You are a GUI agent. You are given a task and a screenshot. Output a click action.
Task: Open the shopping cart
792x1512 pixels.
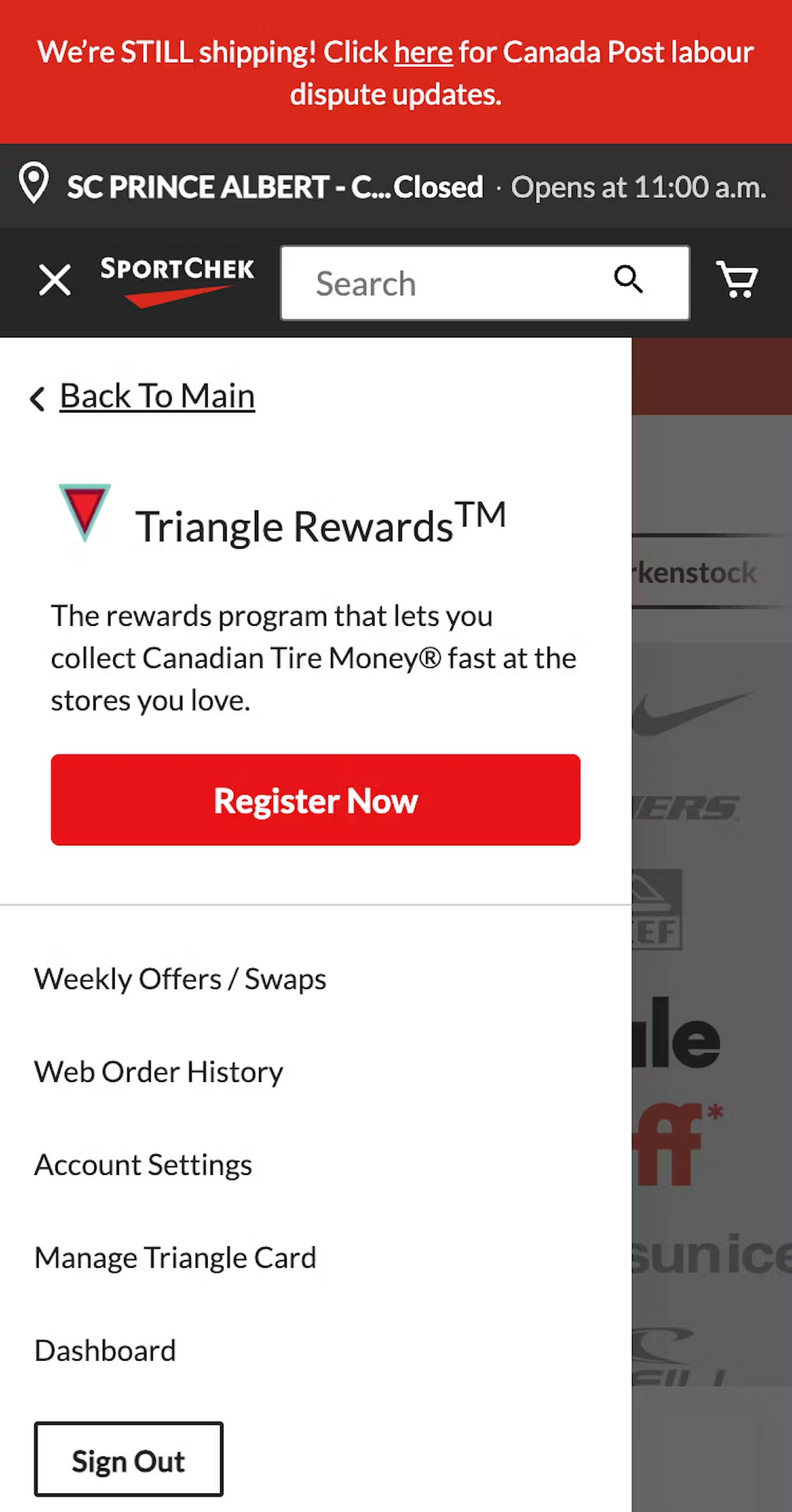click(x=737, y=280)
